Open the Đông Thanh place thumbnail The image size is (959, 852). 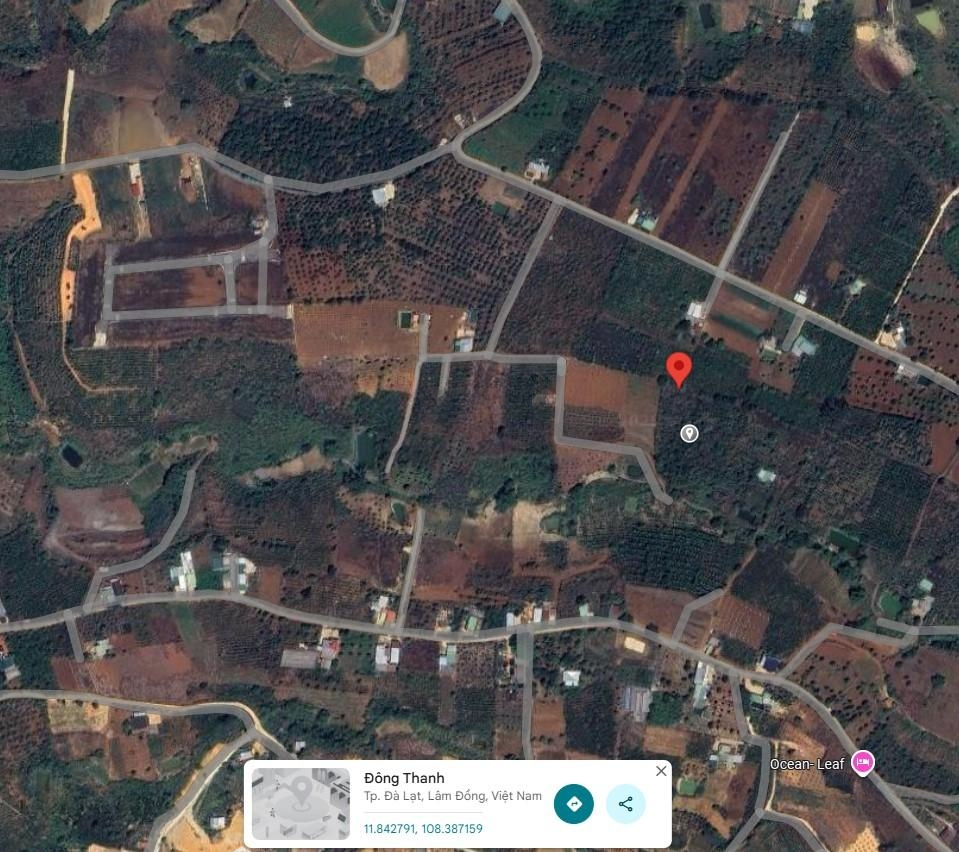(x=301, y=804)
